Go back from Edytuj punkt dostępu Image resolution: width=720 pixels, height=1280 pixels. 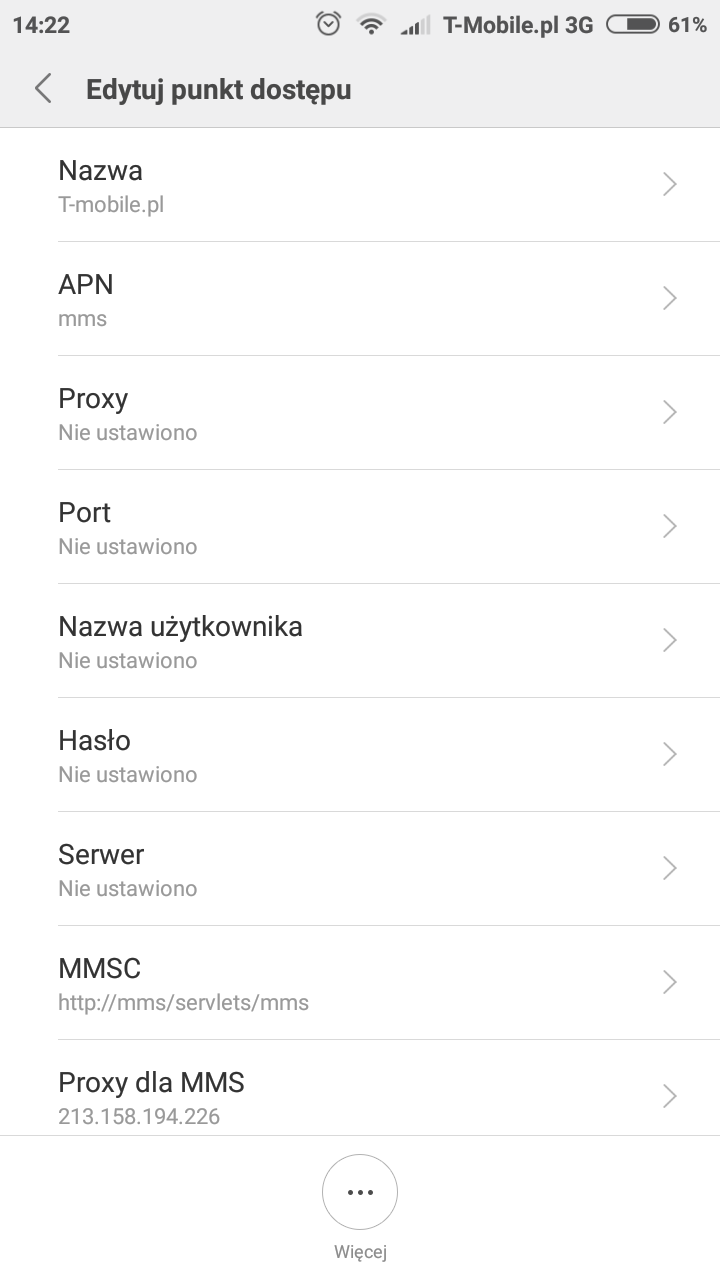pyautogui.click(x=43, y=89)
